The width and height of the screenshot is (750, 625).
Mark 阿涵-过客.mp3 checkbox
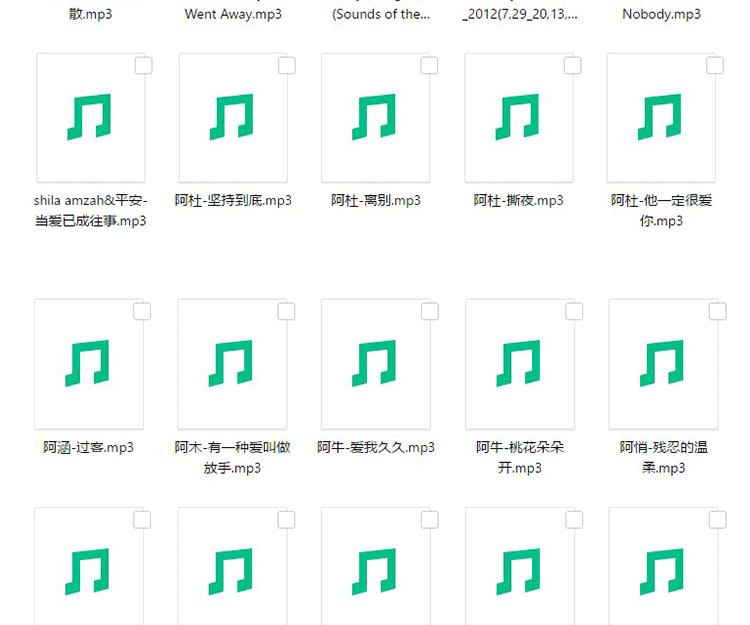[x=142, y=312]
